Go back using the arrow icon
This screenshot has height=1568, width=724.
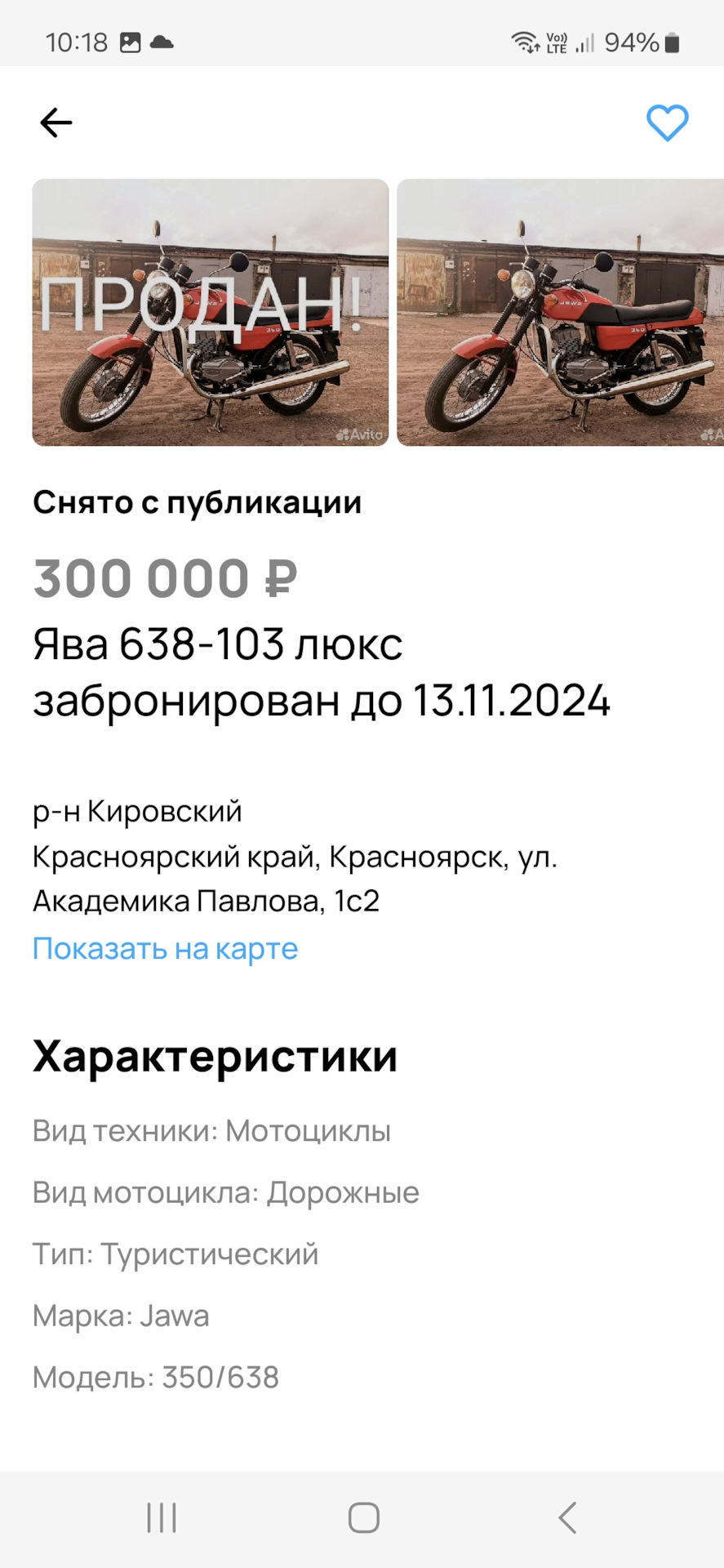tap(56, 123)
